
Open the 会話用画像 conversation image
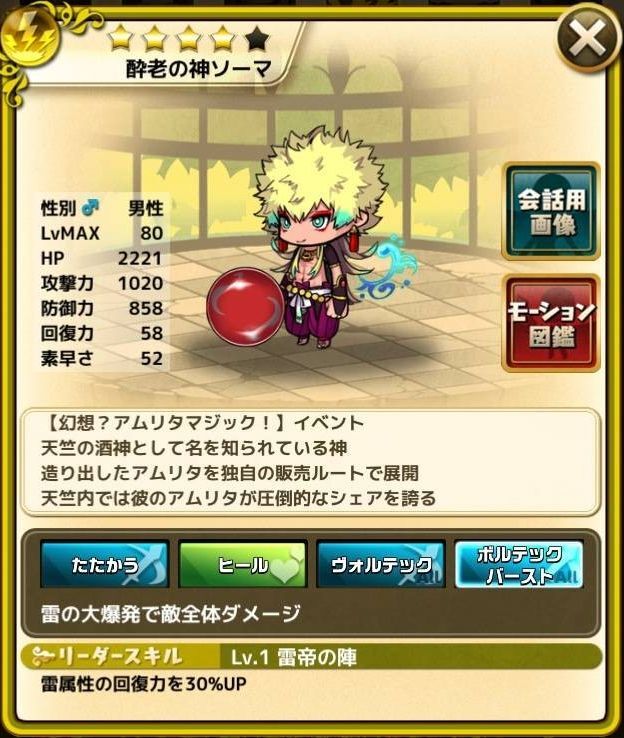pyautogui.click(x=552, y=211)
